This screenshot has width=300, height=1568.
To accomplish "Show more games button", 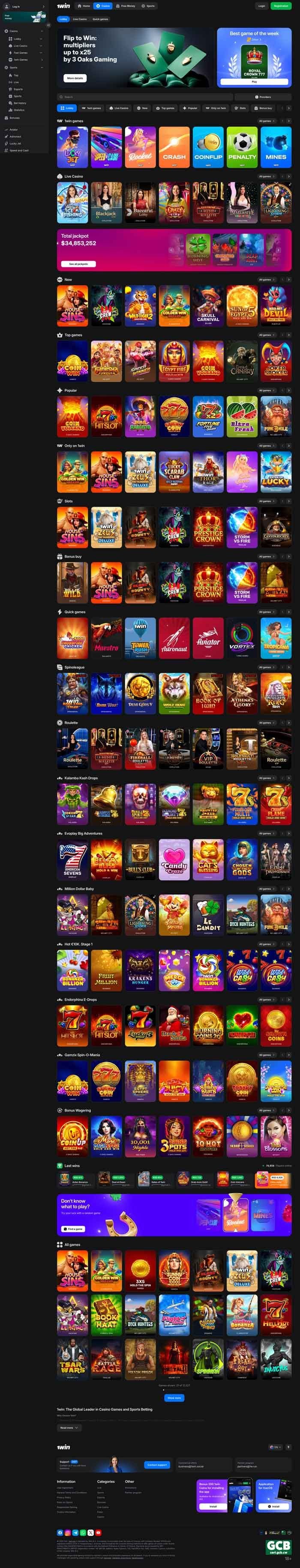I will pos(174,1398).
